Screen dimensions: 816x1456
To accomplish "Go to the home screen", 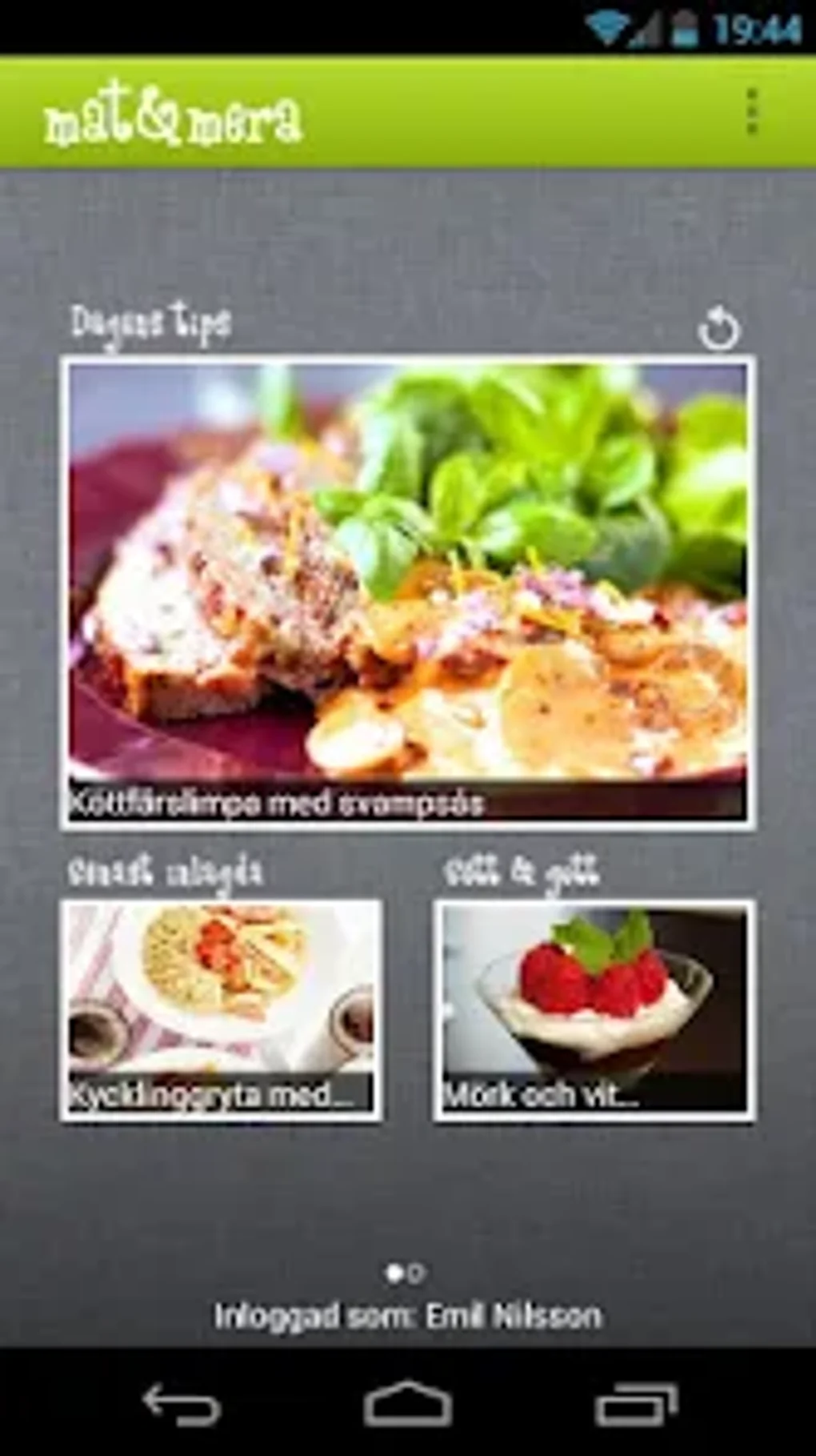I will click(x=407, y=1402).
